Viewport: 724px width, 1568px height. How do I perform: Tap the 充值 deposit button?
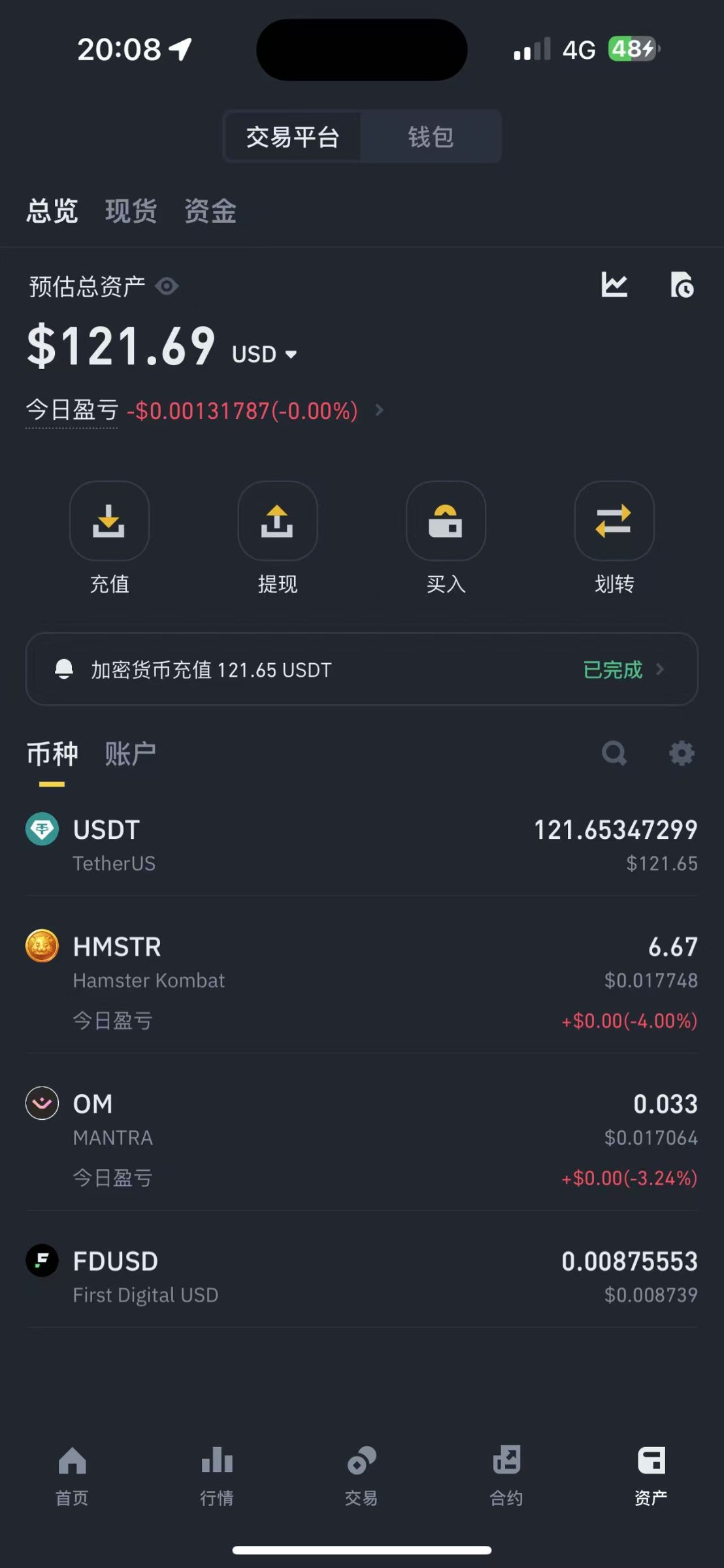click(x=109, y=521)
